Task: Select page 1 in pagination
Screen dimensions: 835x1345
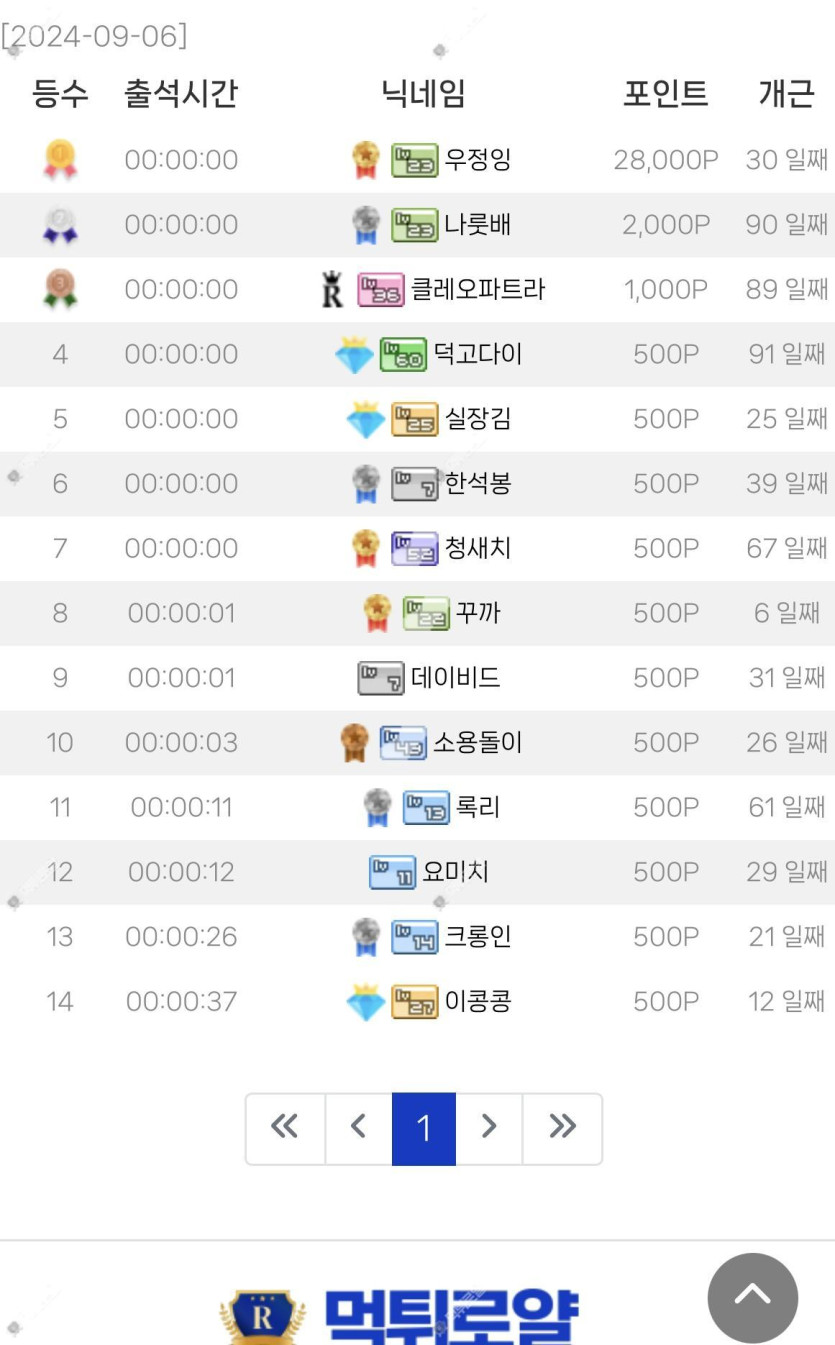Action: pyautogui.click(x=424, y=1128)
